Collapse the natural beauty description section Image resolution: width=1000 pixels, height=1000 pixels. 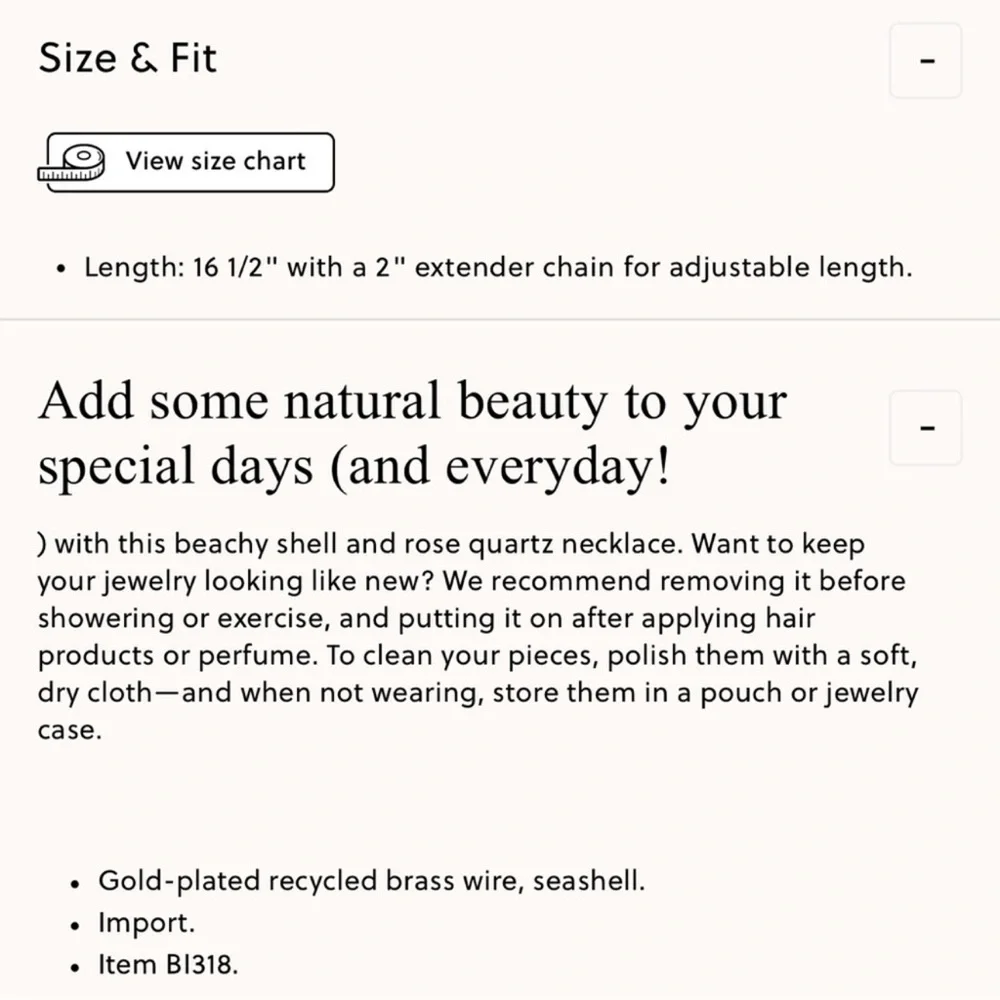926,428
